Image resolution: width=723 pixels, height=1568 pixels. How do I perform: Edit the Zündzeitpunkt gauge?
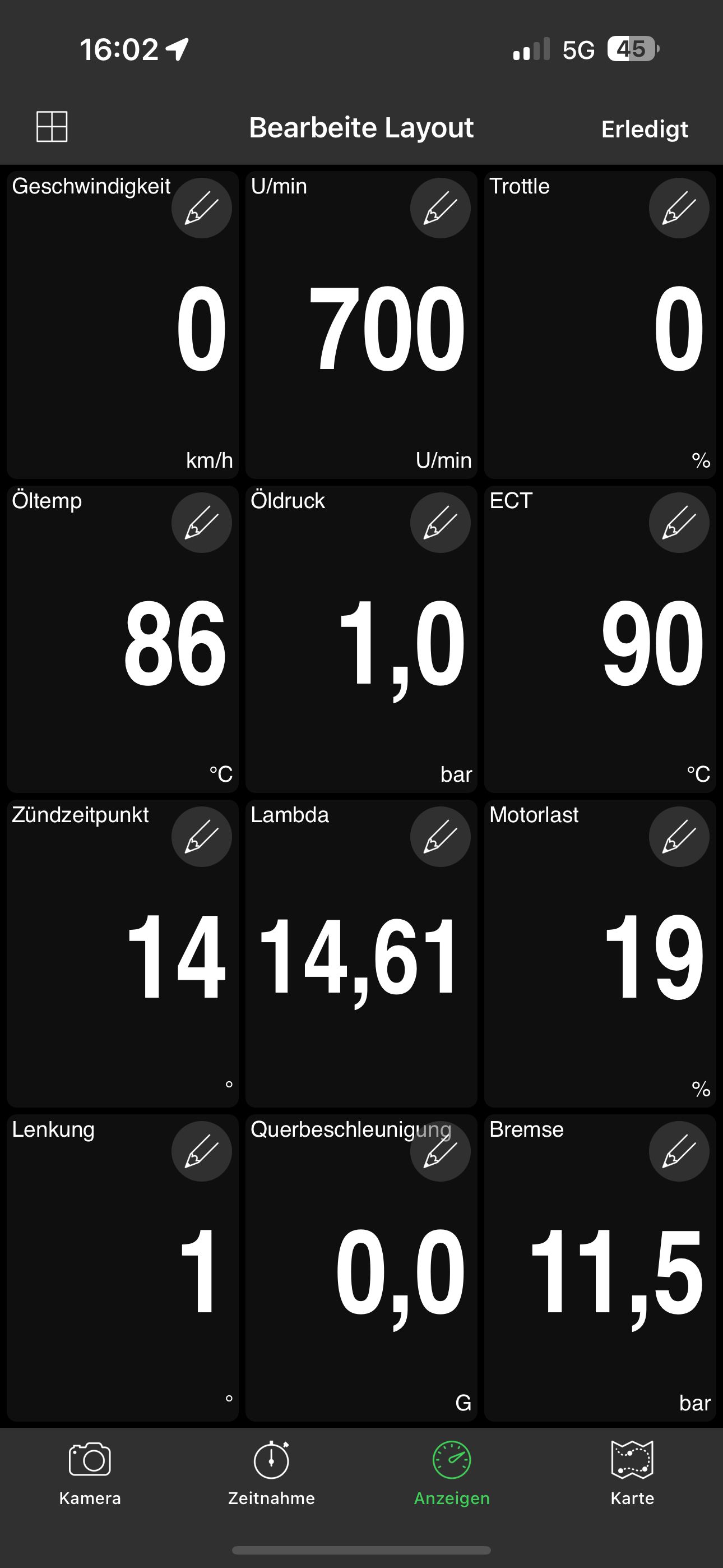201,837
